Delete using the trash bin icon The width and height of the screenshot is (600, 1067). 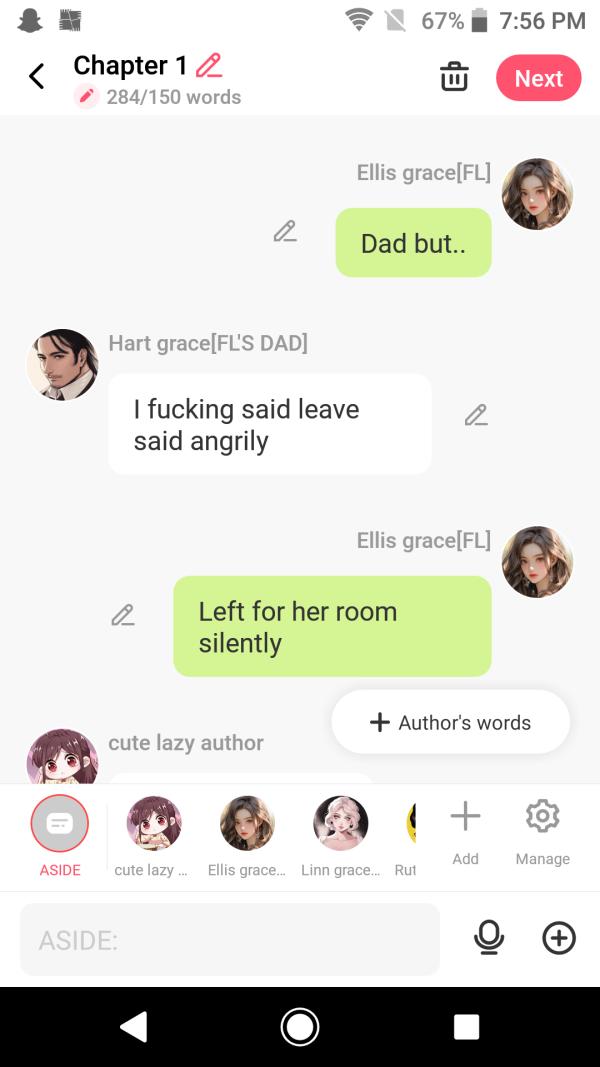point(454,77)
